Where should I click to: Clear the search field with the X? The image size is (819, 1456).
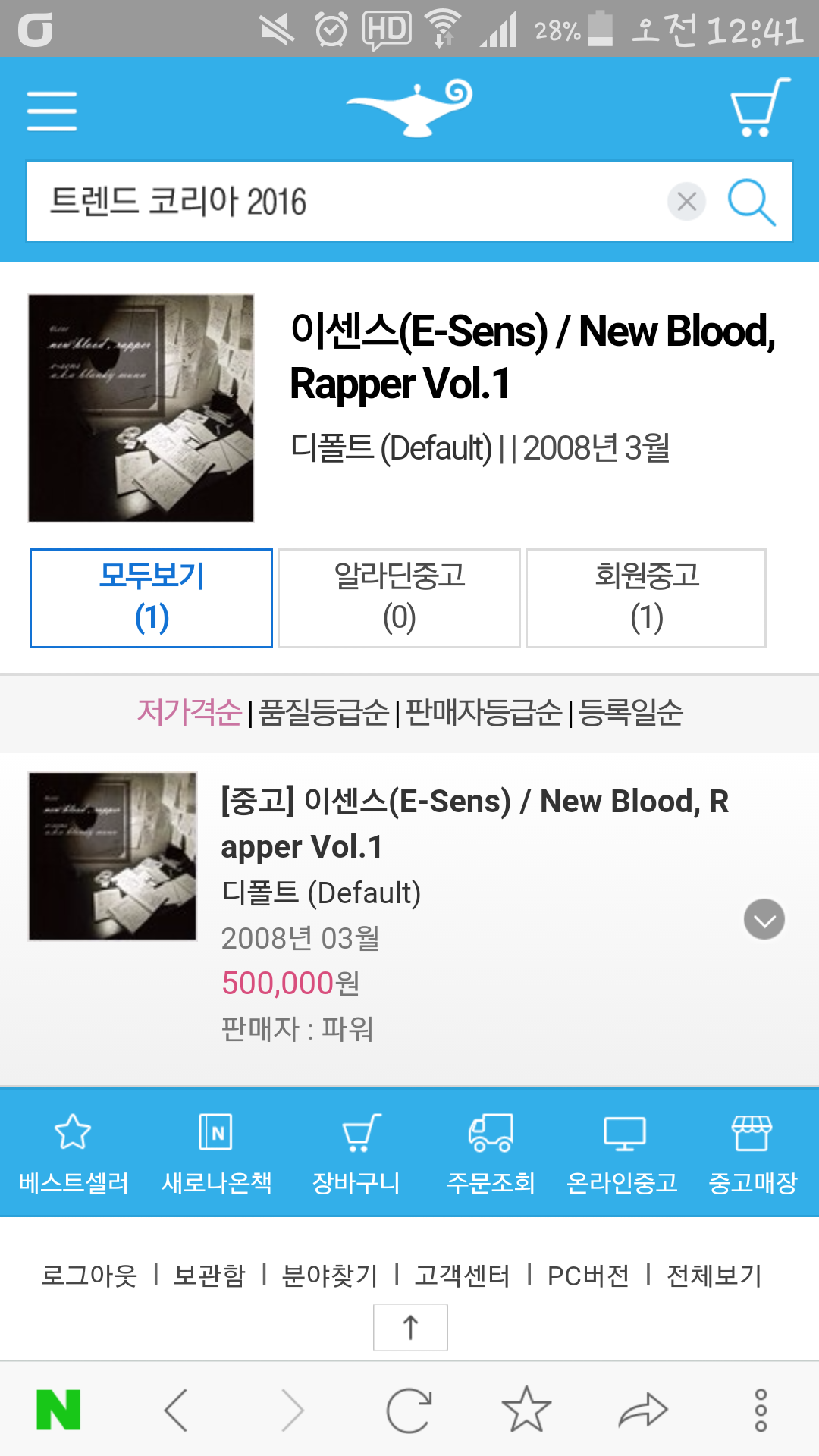(x=686, y=202)
